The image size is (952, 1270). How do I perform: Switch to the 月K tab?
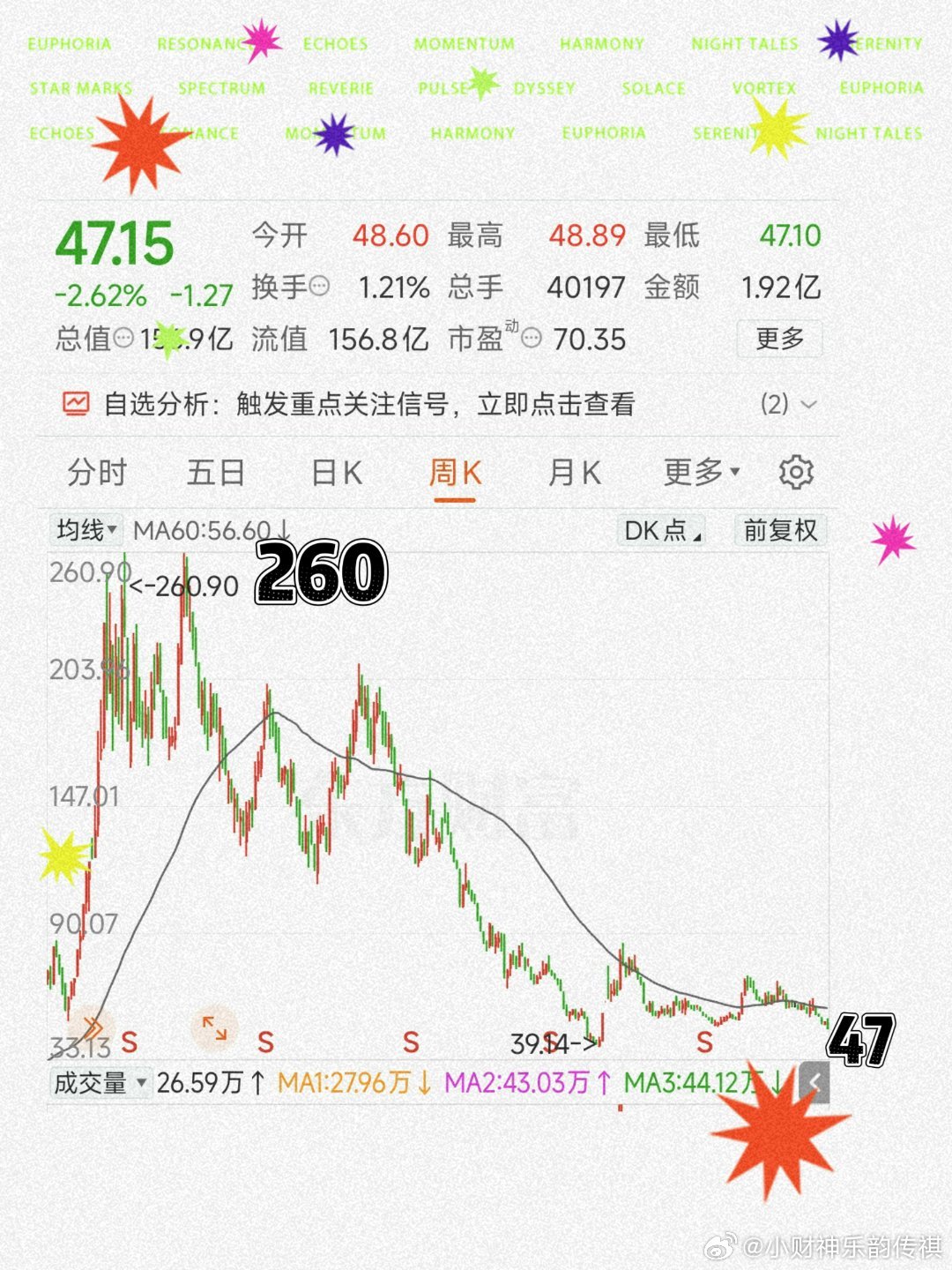(574, 473)
